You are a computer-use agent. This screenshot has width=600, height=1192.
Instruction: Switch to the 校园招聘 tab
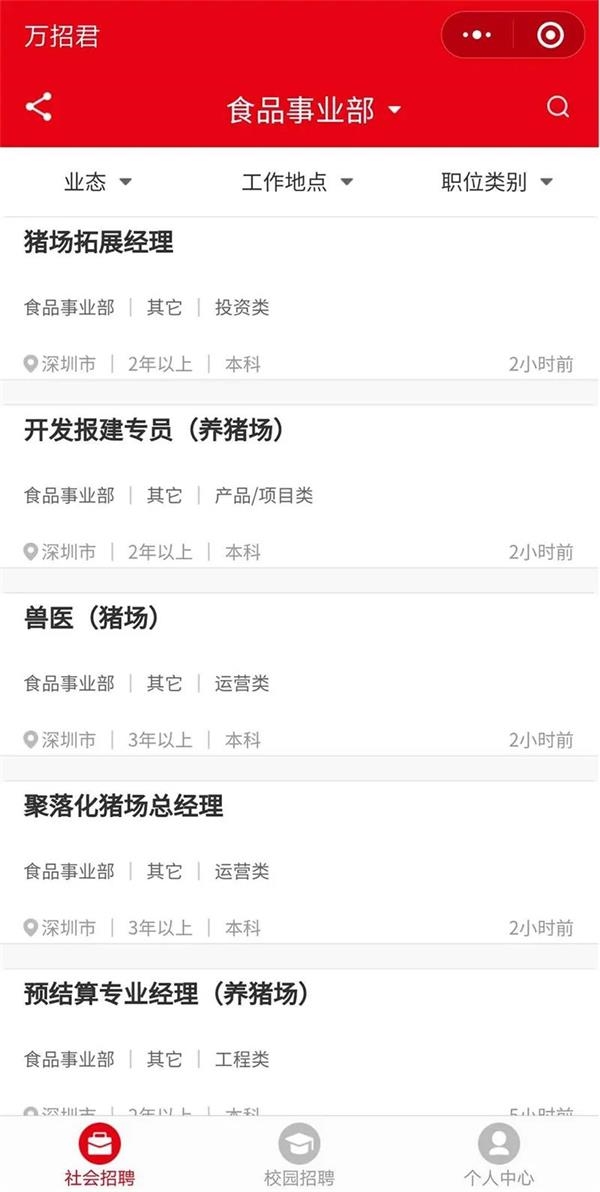[299, 1155]
